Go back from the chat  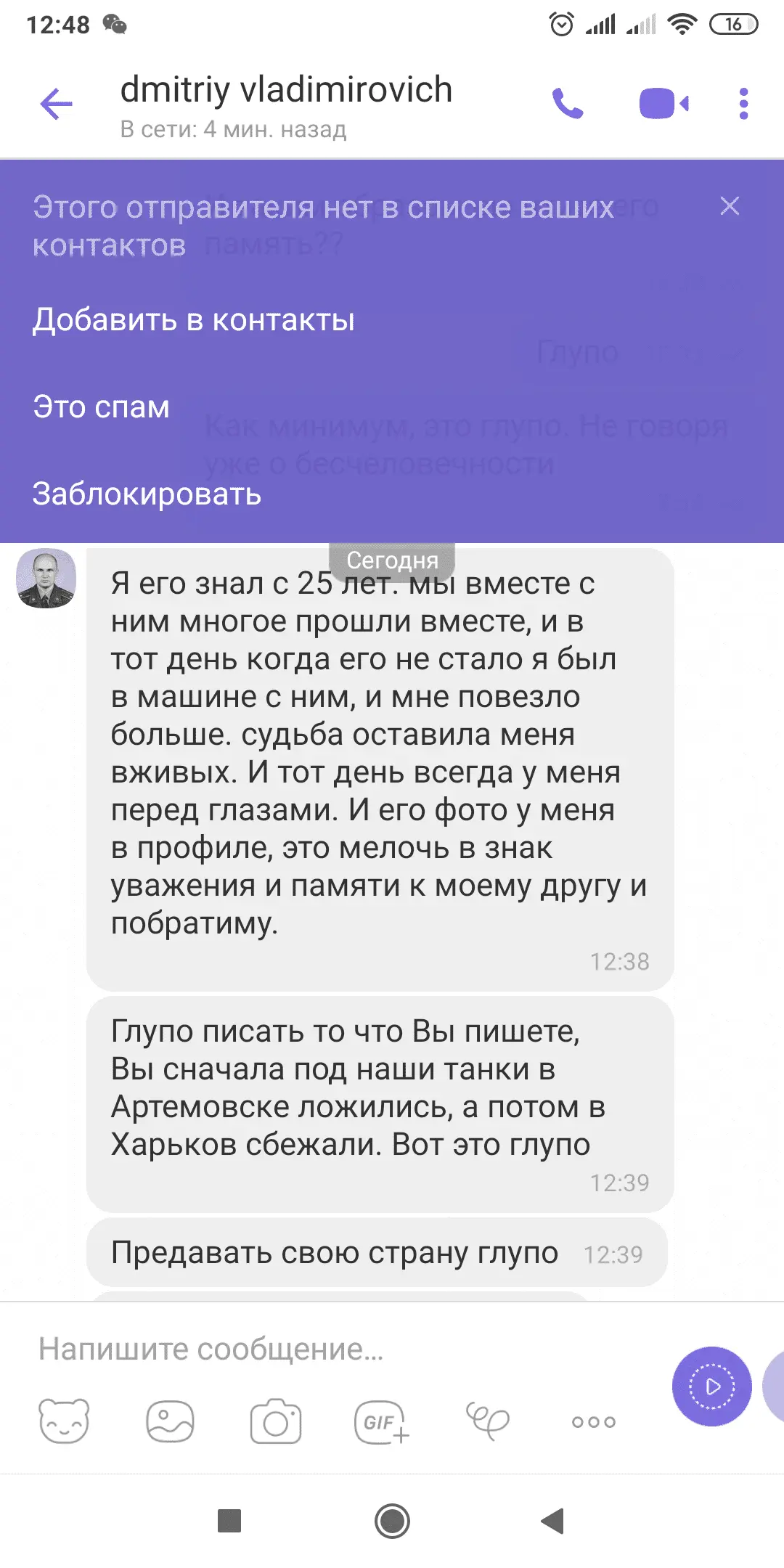pos(57,105)
